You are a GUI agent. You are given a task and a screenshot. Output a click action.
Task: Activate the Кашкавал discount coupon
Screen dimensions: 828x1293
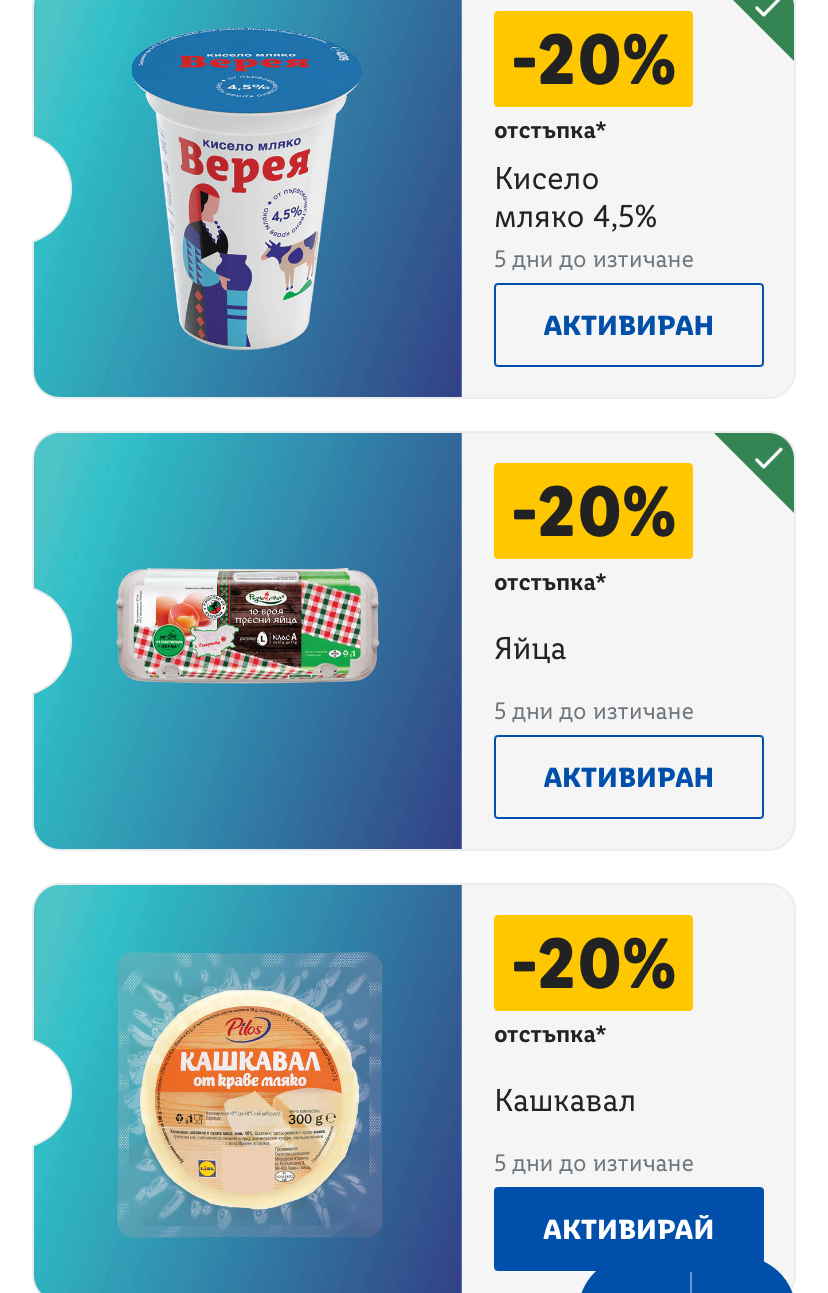pos(628,1228)
